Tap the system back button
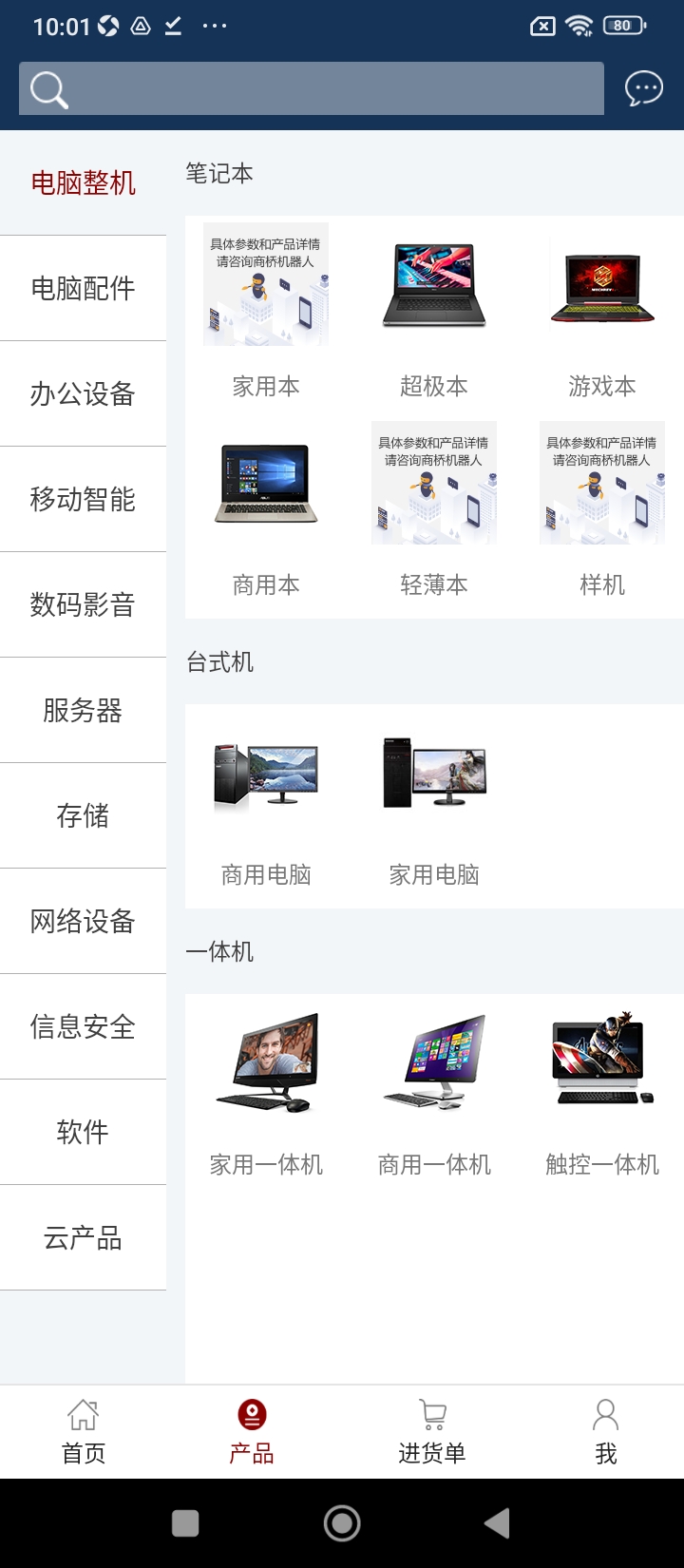Screen dimensions: 684x1568 (x=497, y=1523)
